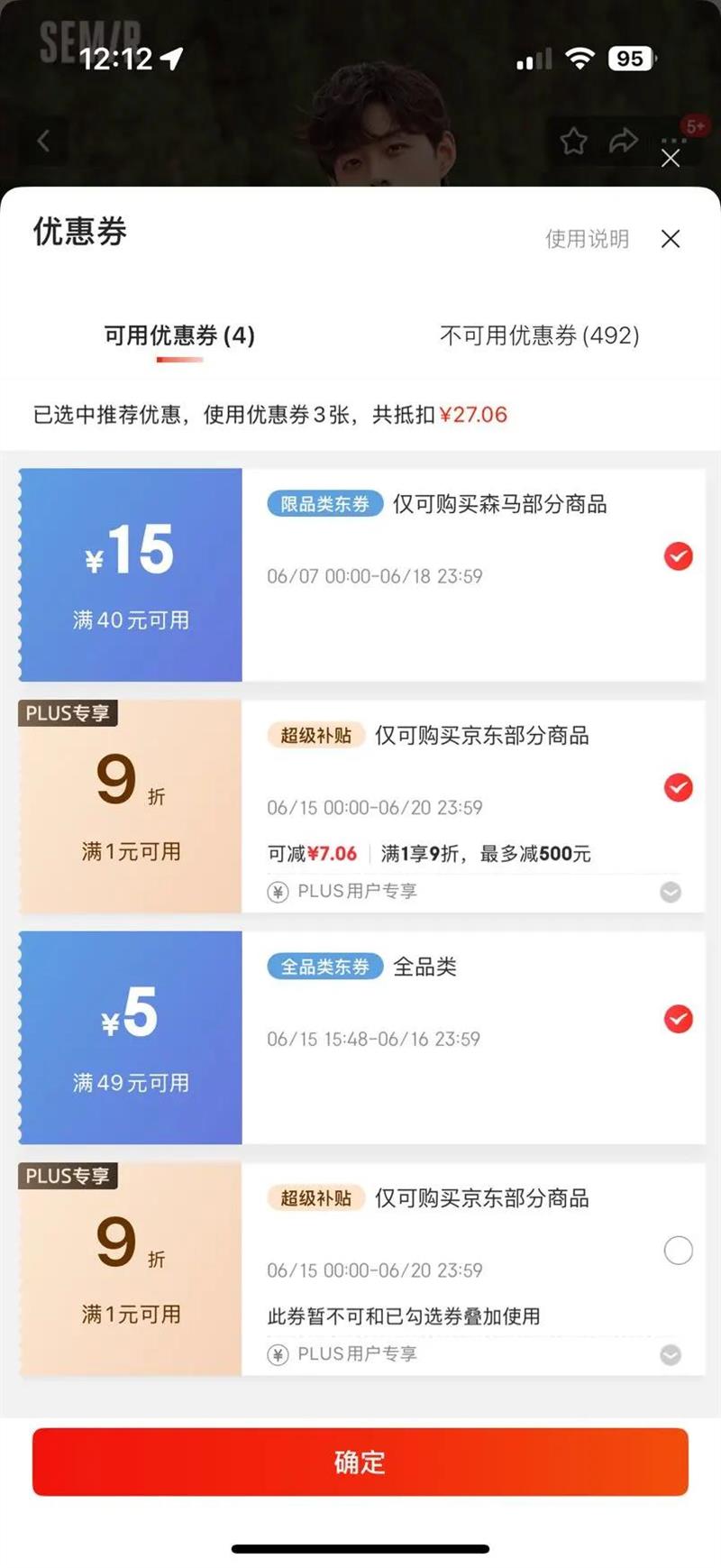This screenshot has height=1568, width=721.
Task: Expand details of the 可减¥7.06 coupon
Action: pos(671,892)
